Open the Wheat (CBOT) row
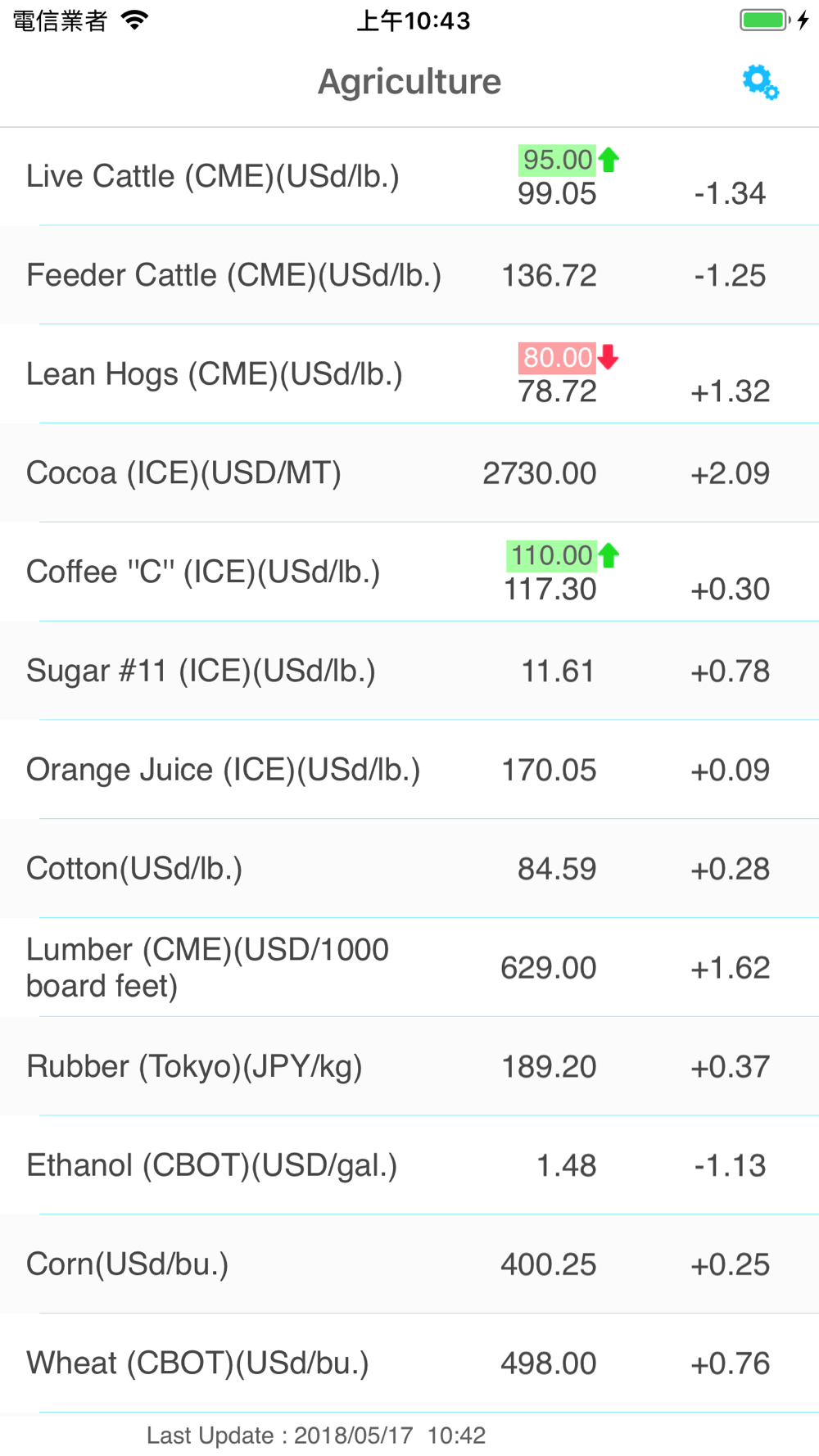This screenshot has width=819, height=1456. click(x=409, y=1363)
